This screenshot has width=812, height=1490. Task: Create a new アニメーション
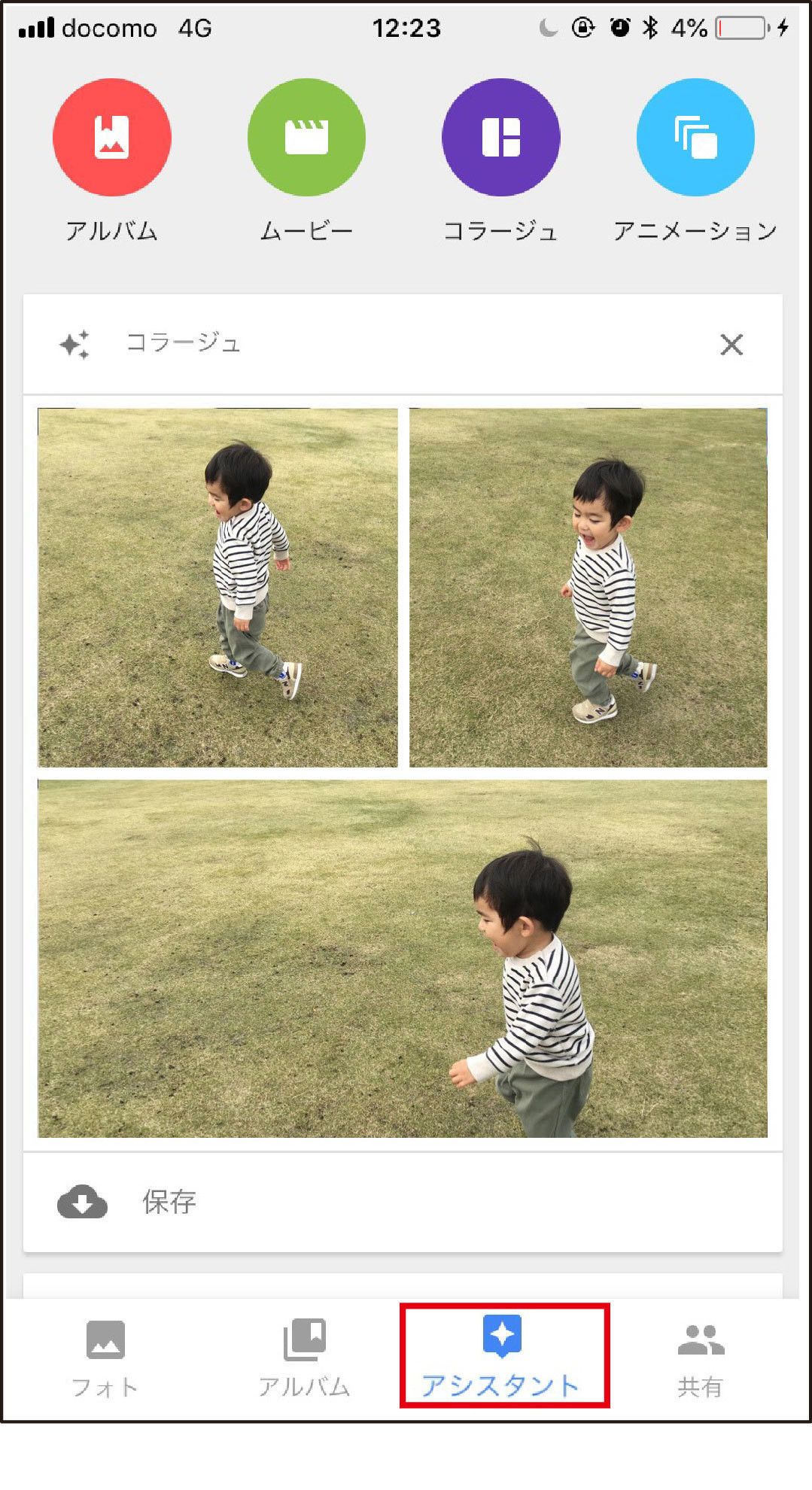695,138
